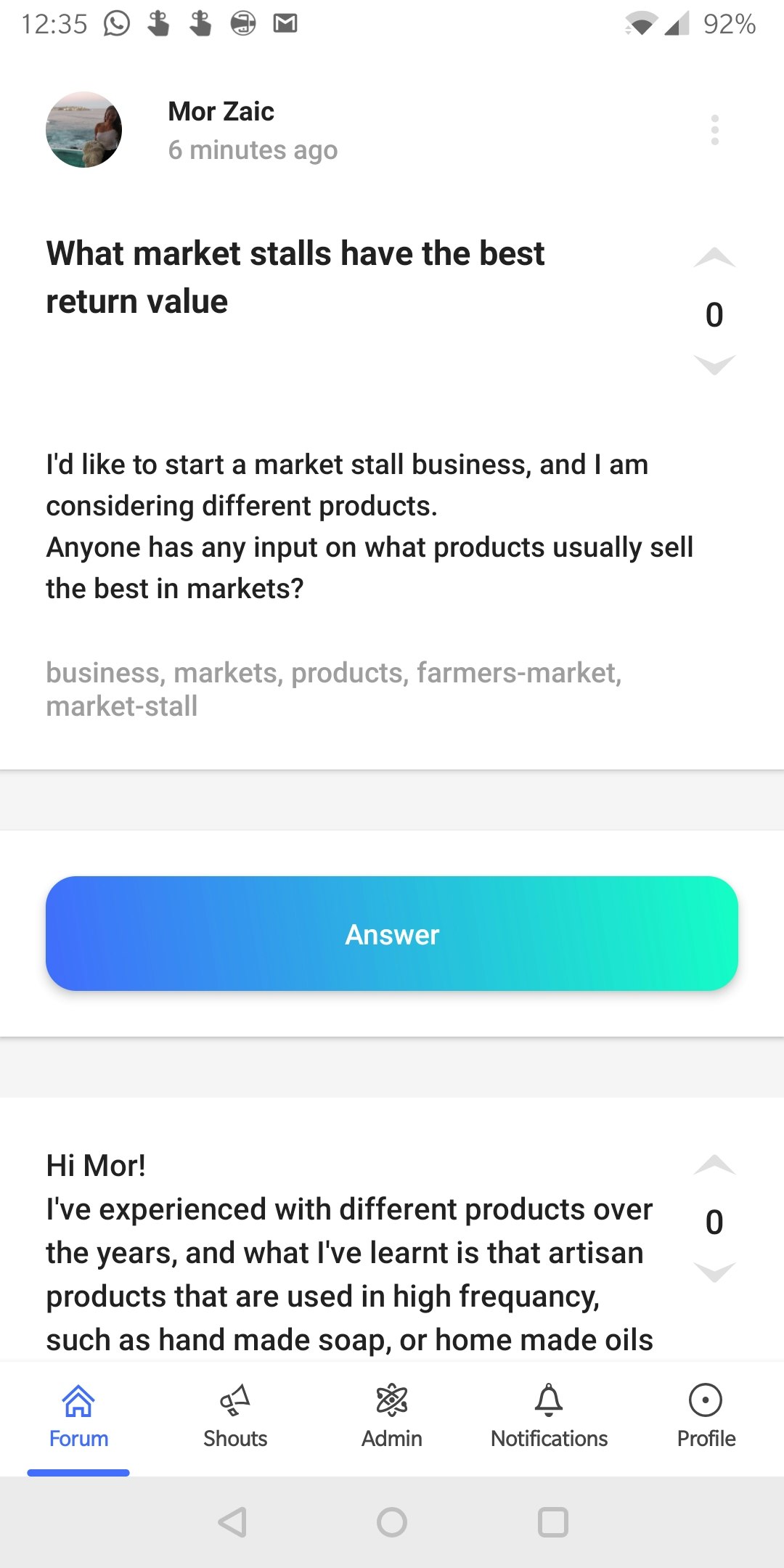784x1568 pixels.
Task: Go back using the system back button
Action: [233, 1522]
